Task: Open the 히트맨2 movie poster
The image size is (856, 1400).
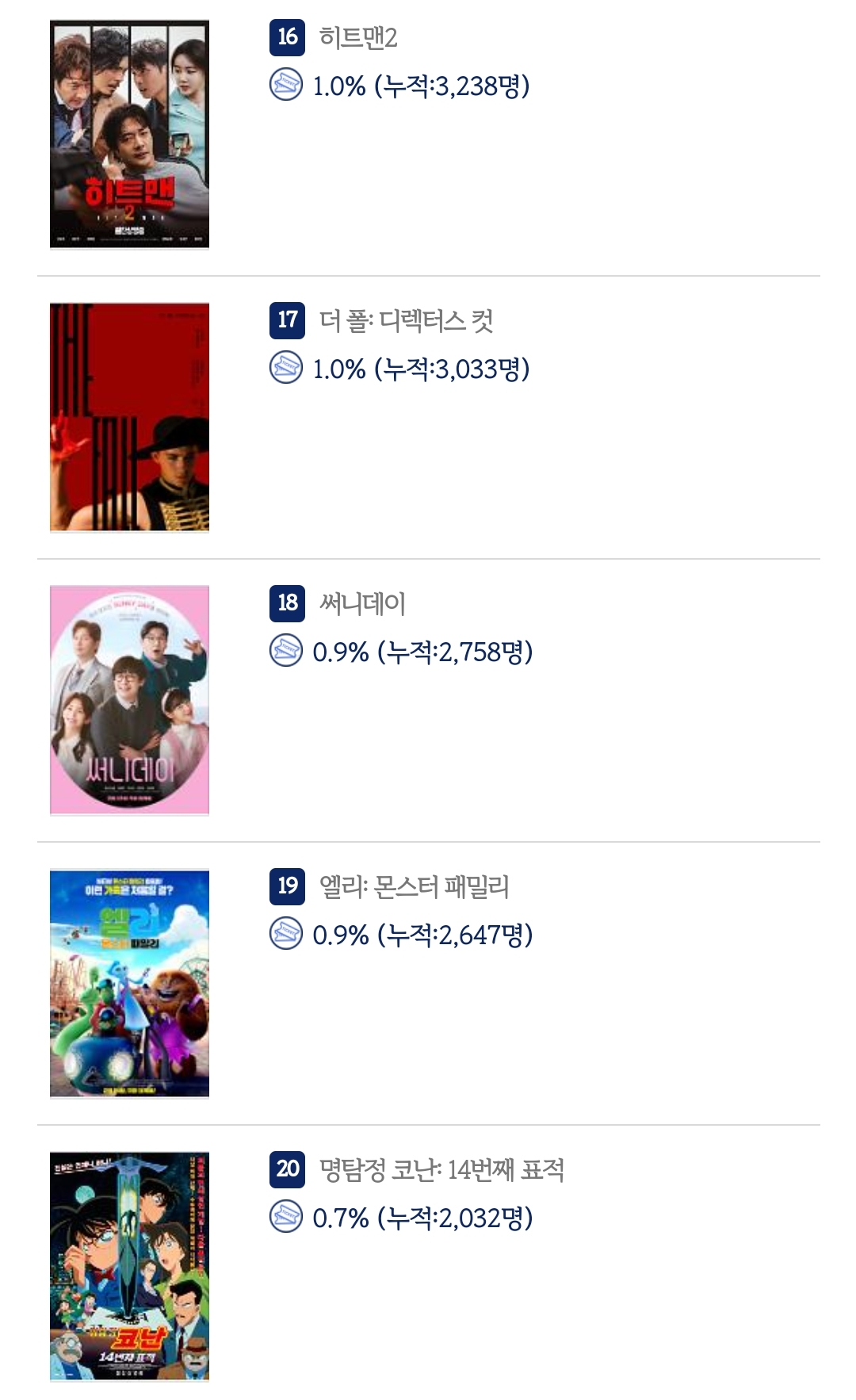Action: point(129,135)
